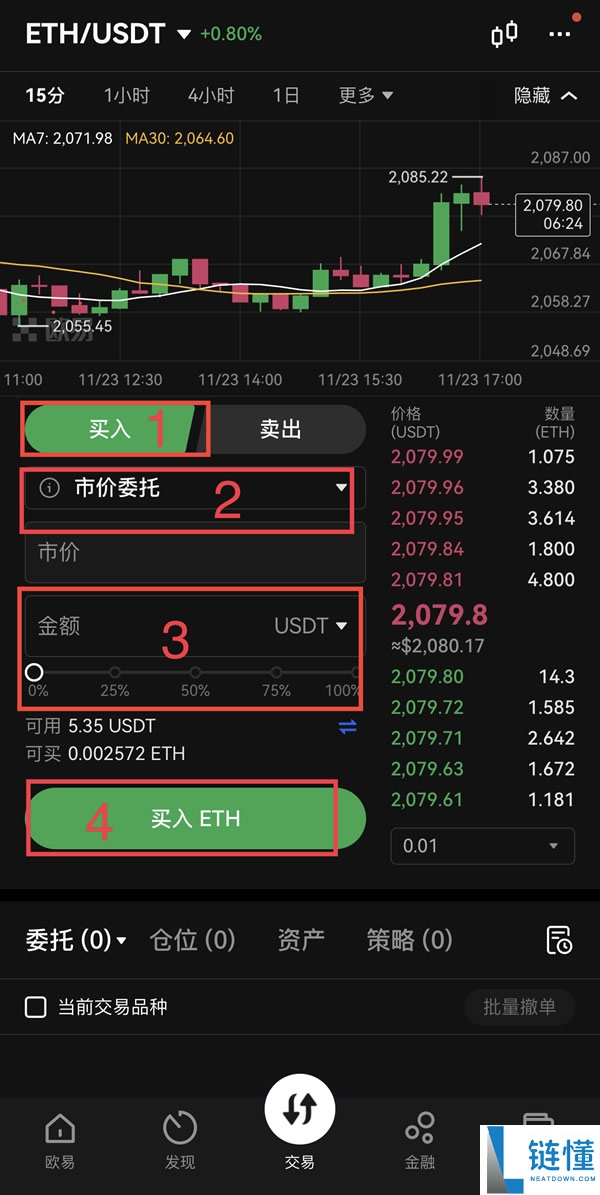Select the 4小时 chart interval
The width and height of the screenshot is (600, 1195).
coord(210,95)
